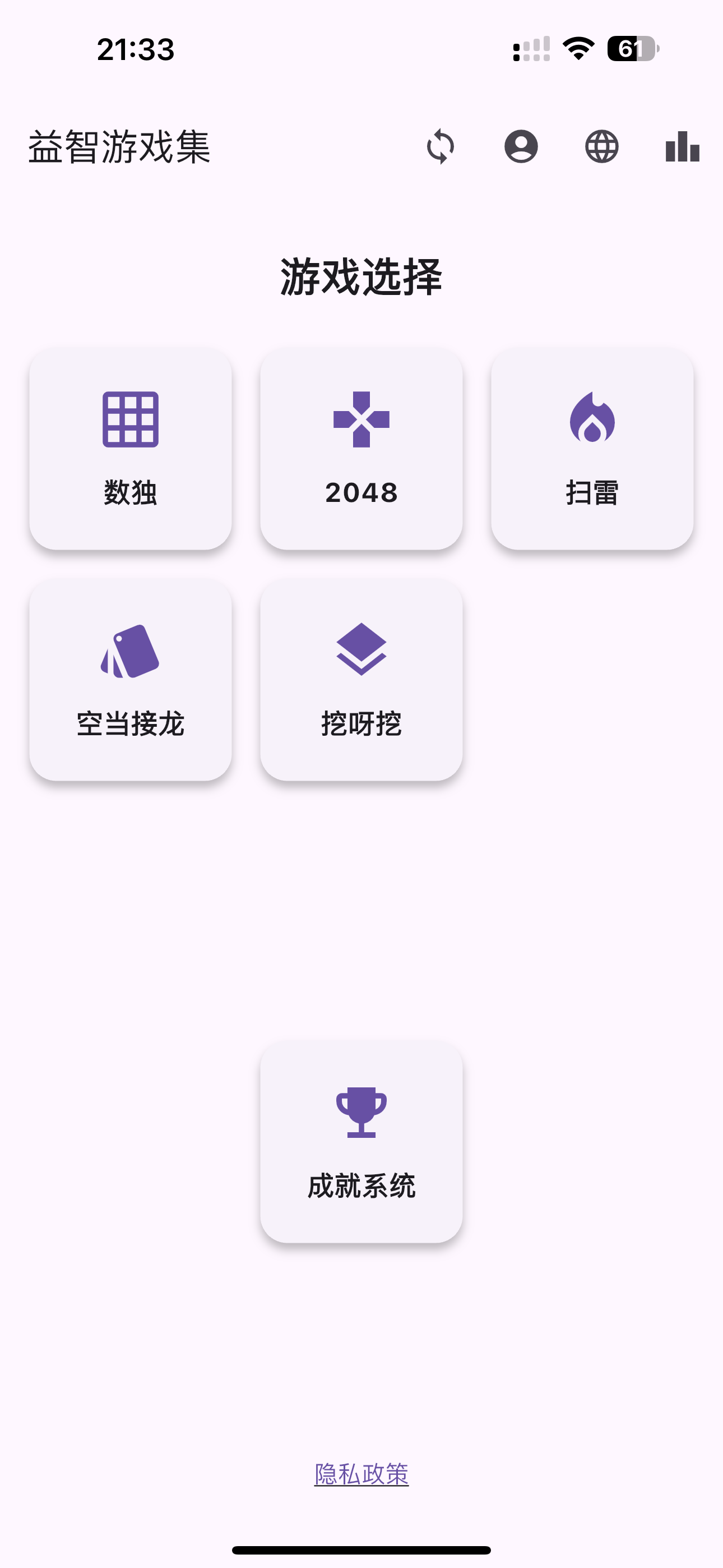Image resolution: width=723 pixels, height=1568 pixels.
Task: Open the user account icon
Action: click(x=521, y=147)
